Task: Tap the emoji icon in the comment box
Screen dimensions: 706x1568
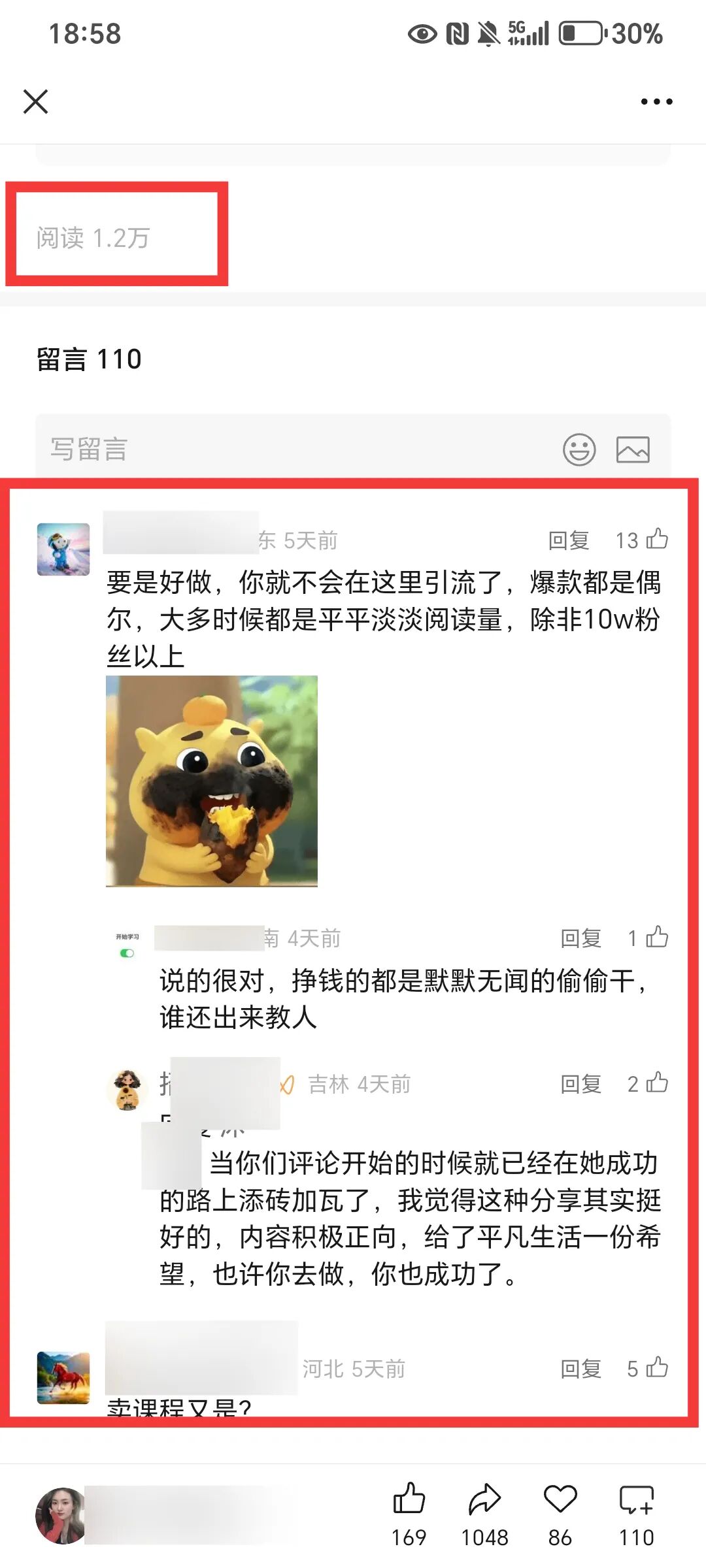Action: 580,449
